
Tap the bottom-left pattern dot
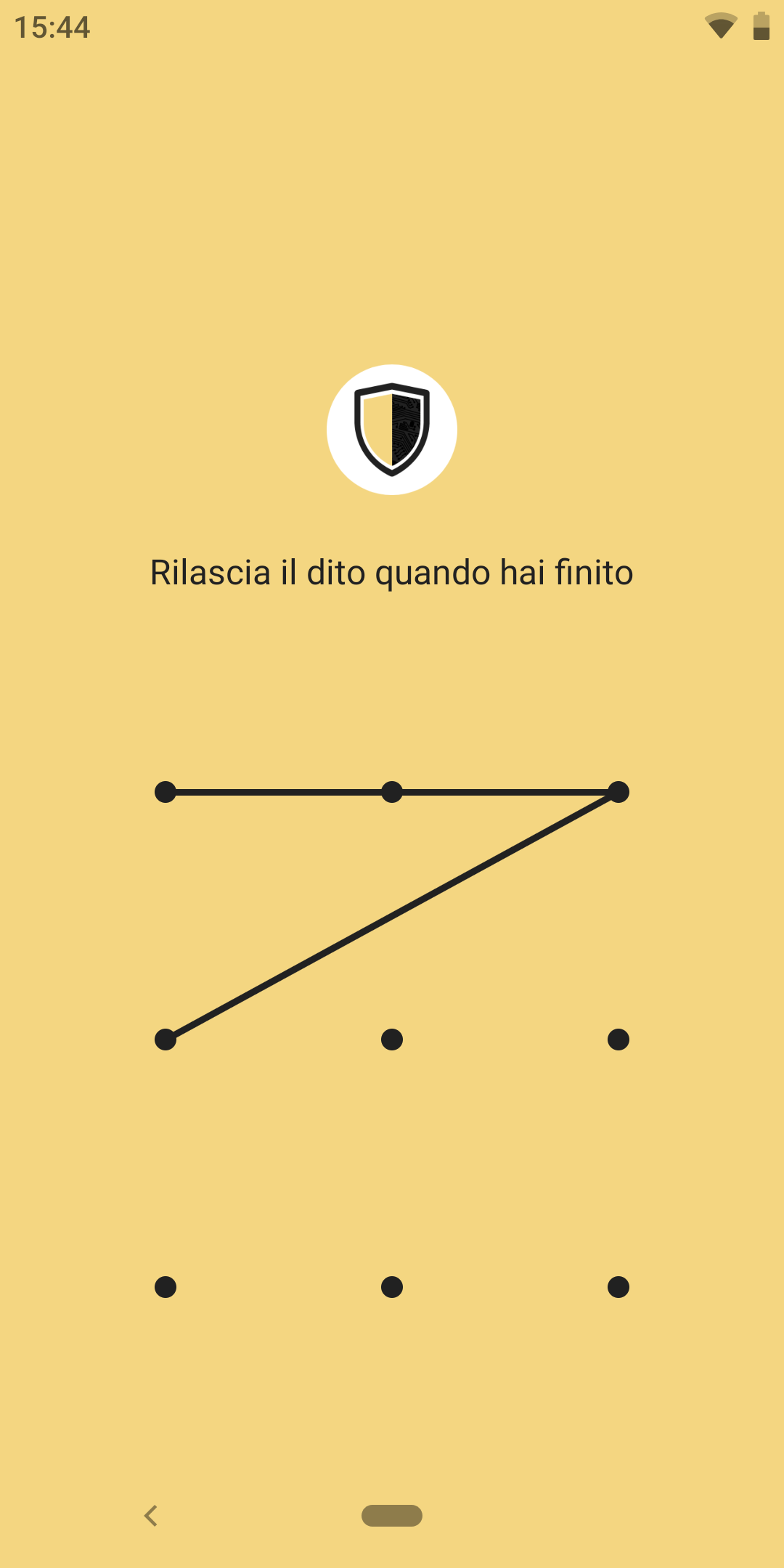(x=166, y=1287)
